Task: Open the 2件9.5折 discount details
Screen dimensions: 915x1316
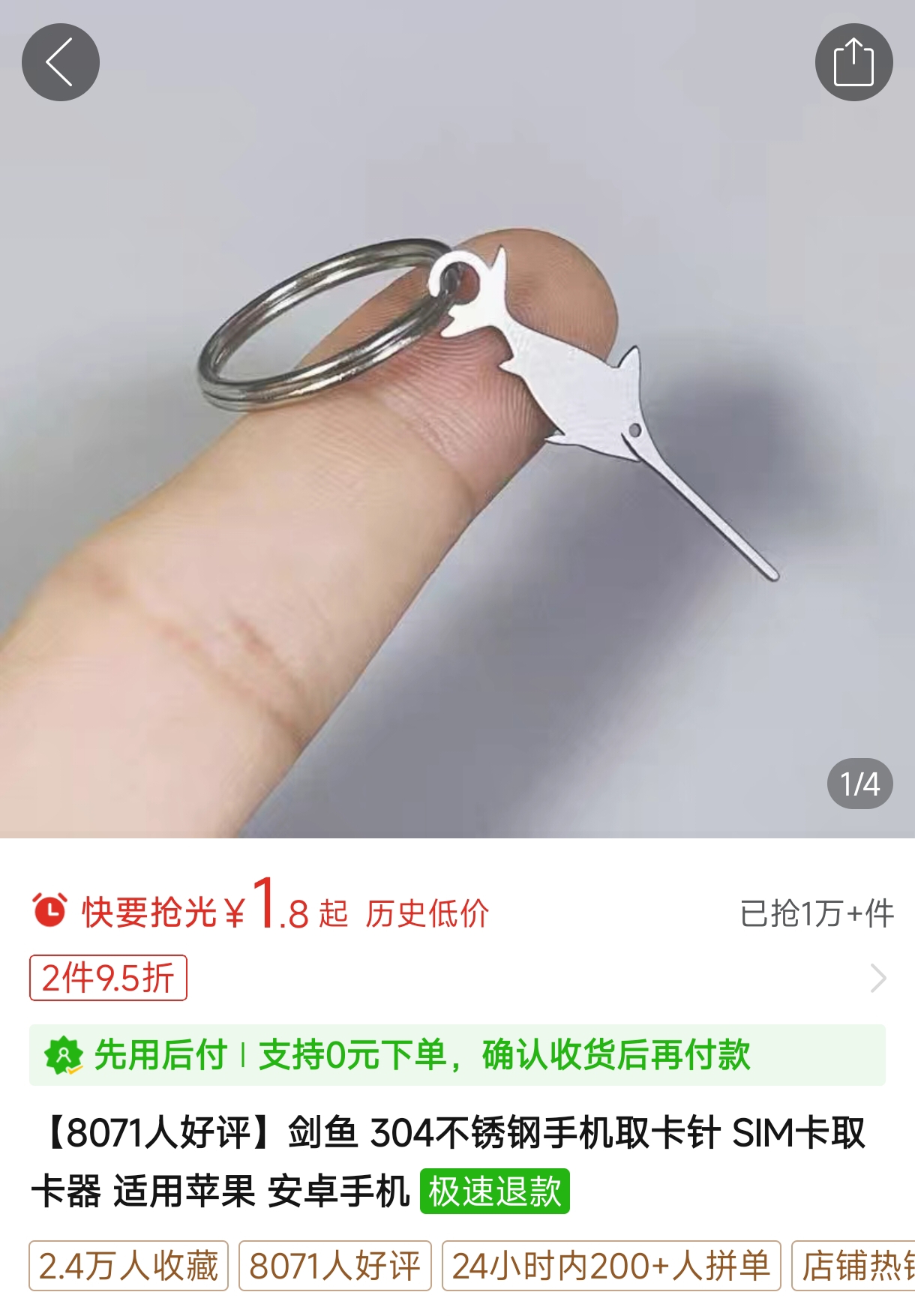Action: click(109, 978)
